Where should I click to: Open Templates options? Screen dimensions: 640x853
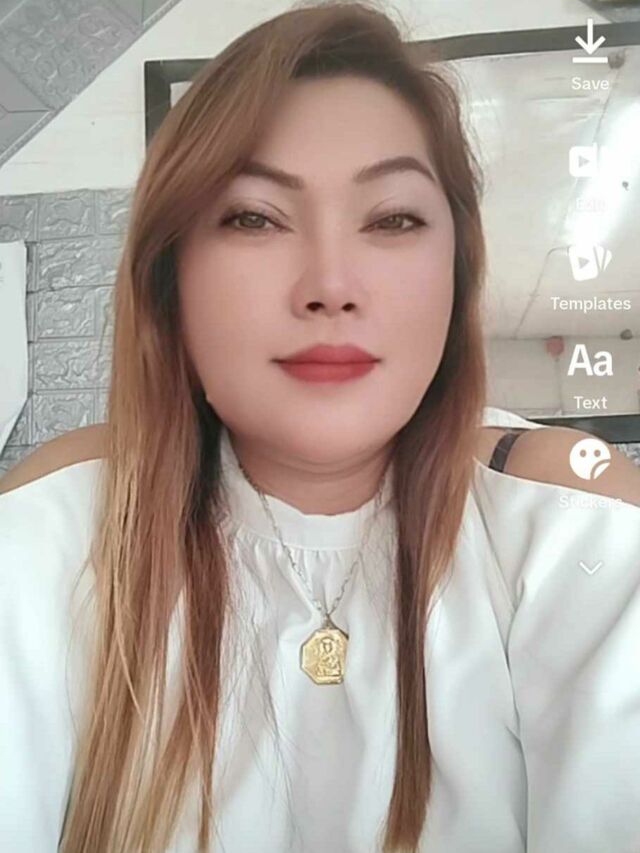click(x=590, y=263)
